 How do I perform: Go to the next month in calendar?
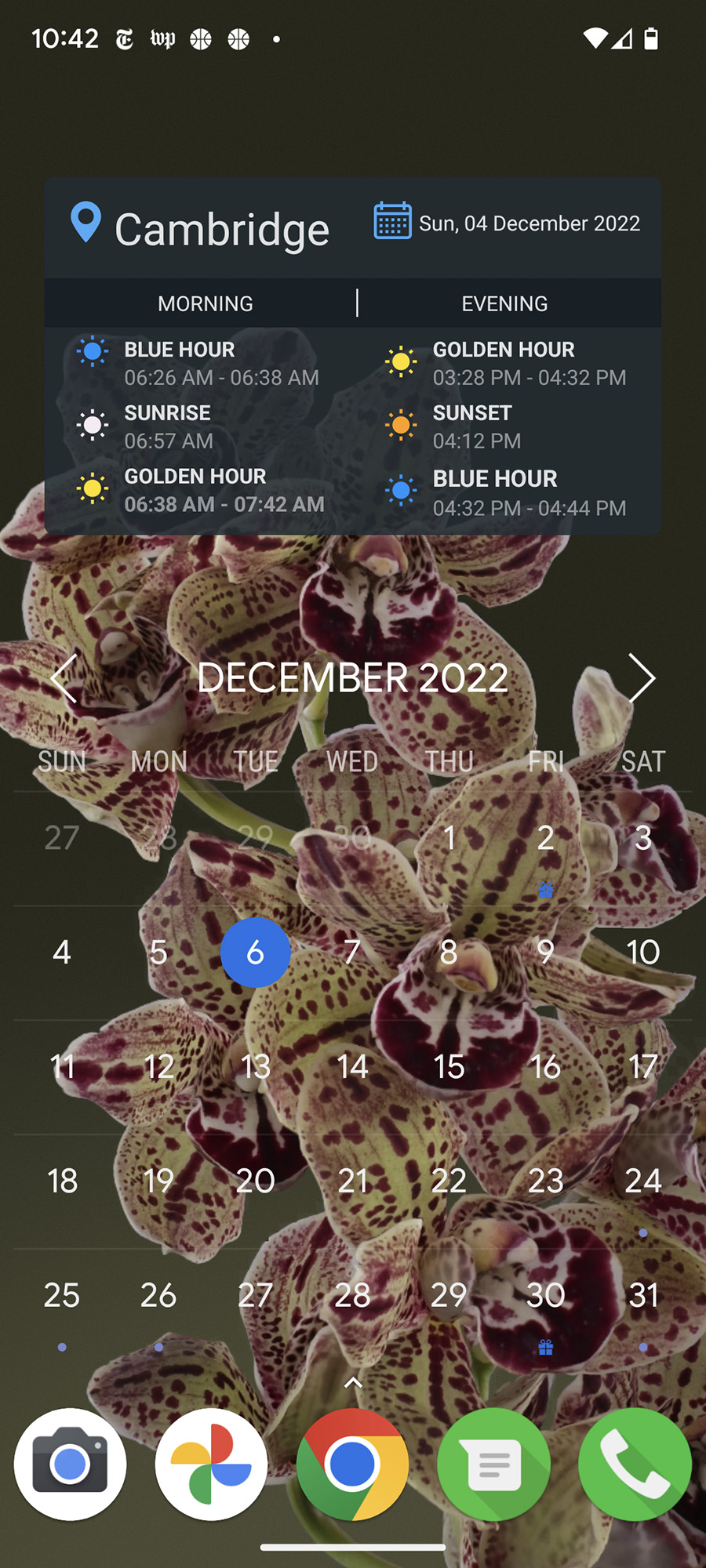641,678
